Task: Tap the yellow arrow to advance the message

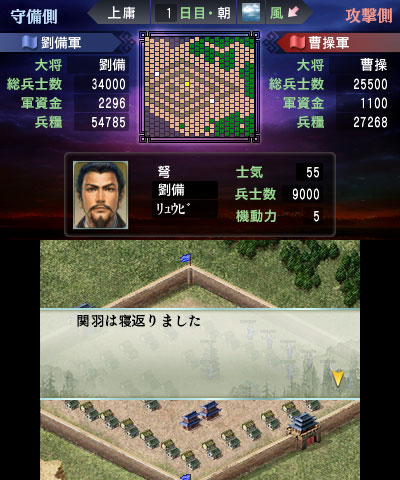Action: tap(337, 377)
